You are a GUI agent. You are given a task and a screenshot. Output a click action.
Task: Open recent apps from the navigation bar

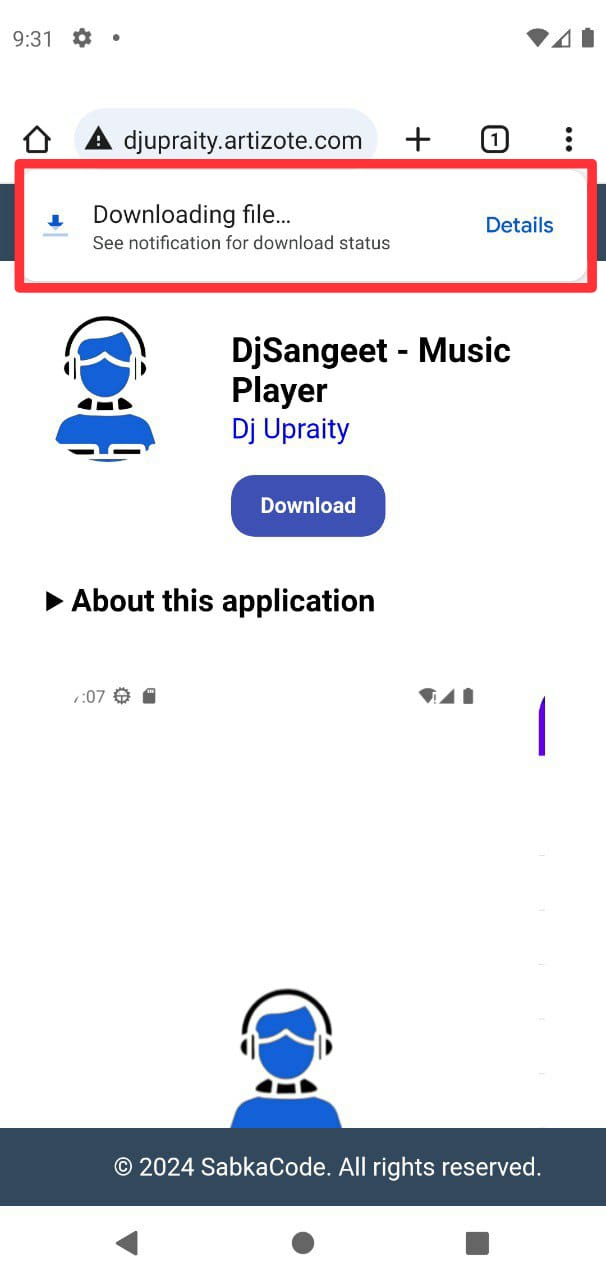coord(477,1243)
